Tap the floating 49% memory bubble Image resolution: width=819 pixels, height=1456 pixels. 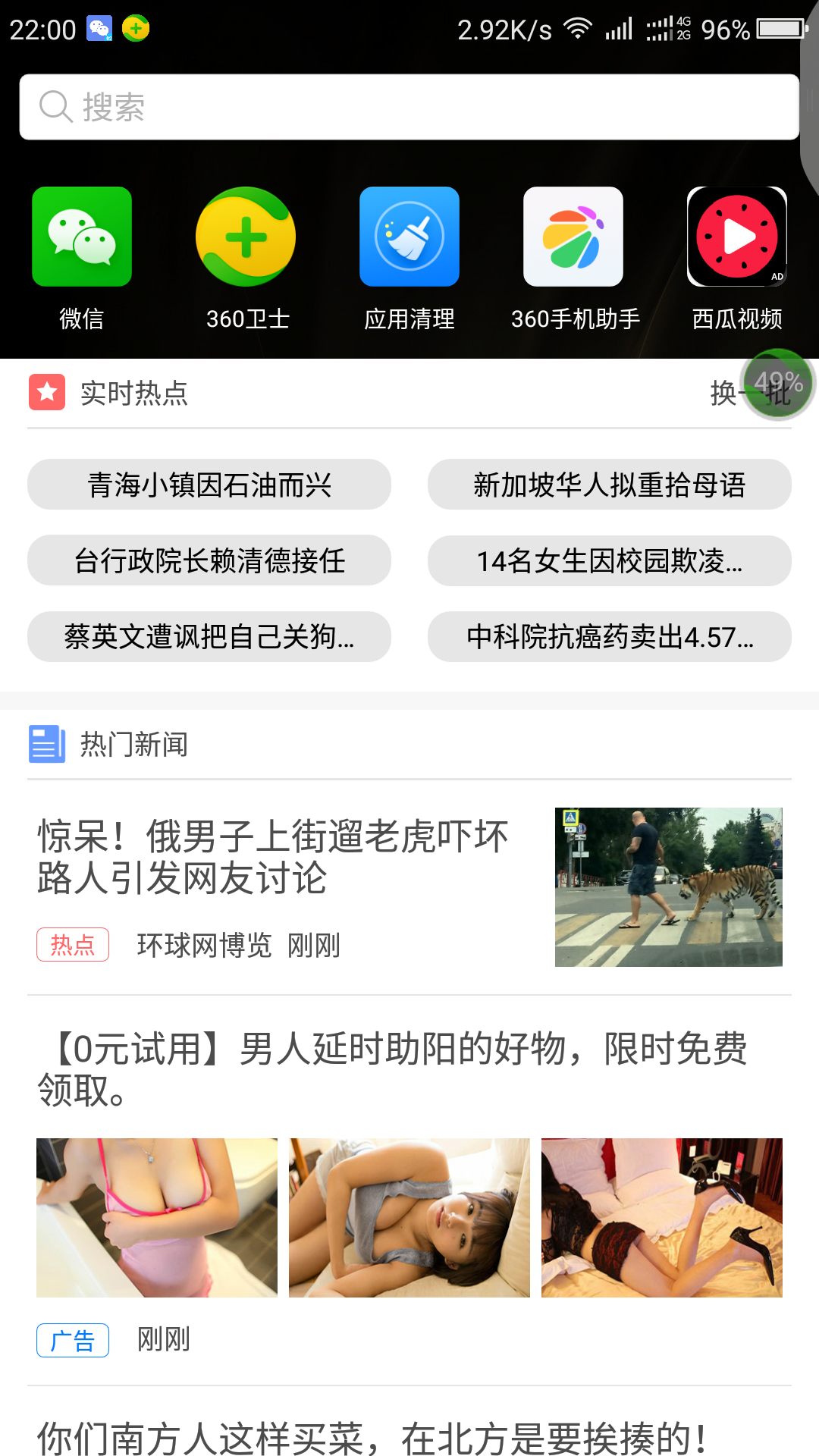click(x=780, y=383)
